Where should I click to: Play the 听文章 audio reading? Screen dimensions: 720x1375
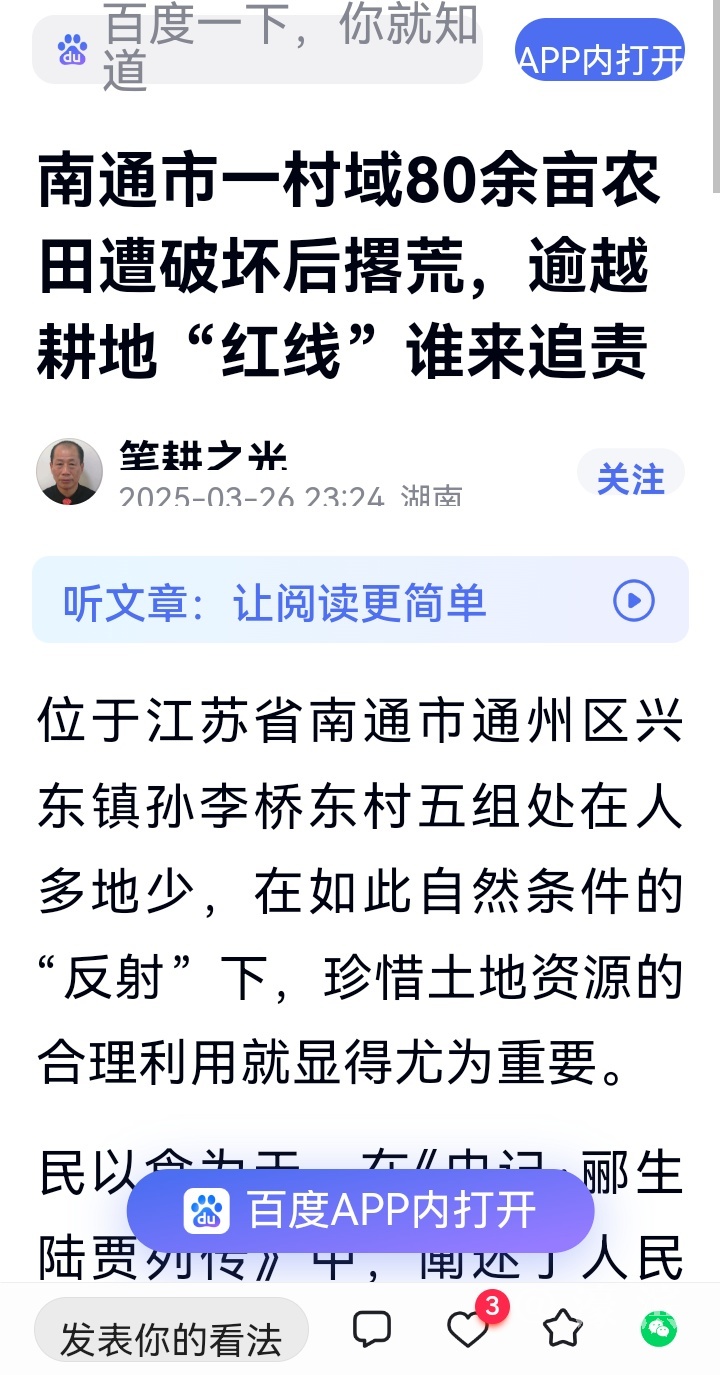pyautogui.click(x=633, y=601)
